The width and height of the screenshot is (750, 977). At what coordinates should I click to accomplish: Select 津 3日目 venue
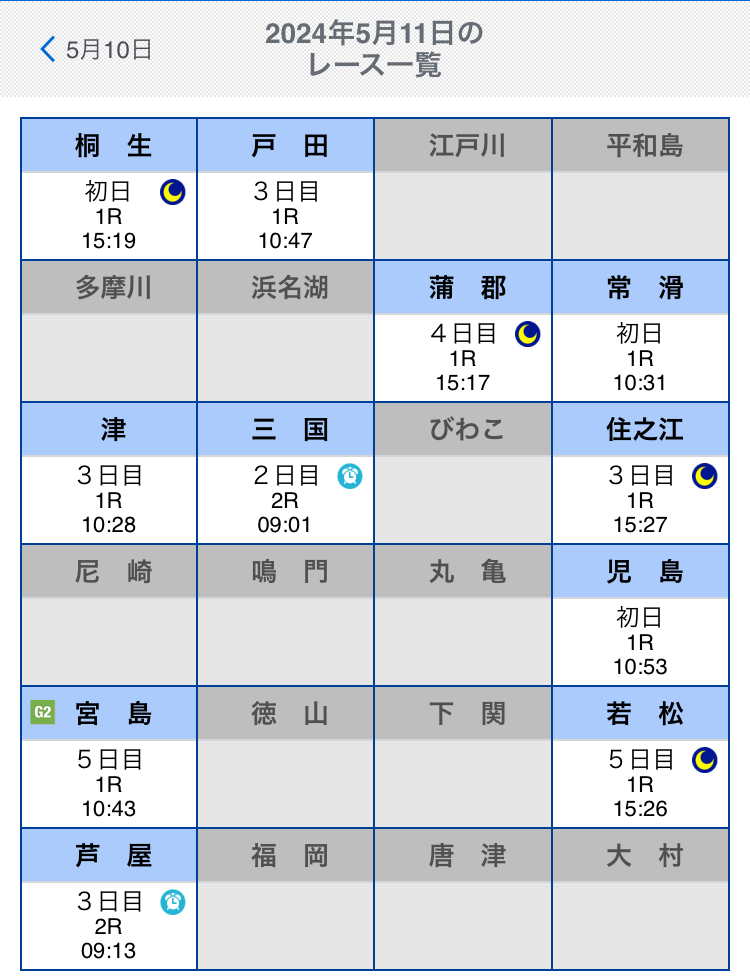point(110,499)
